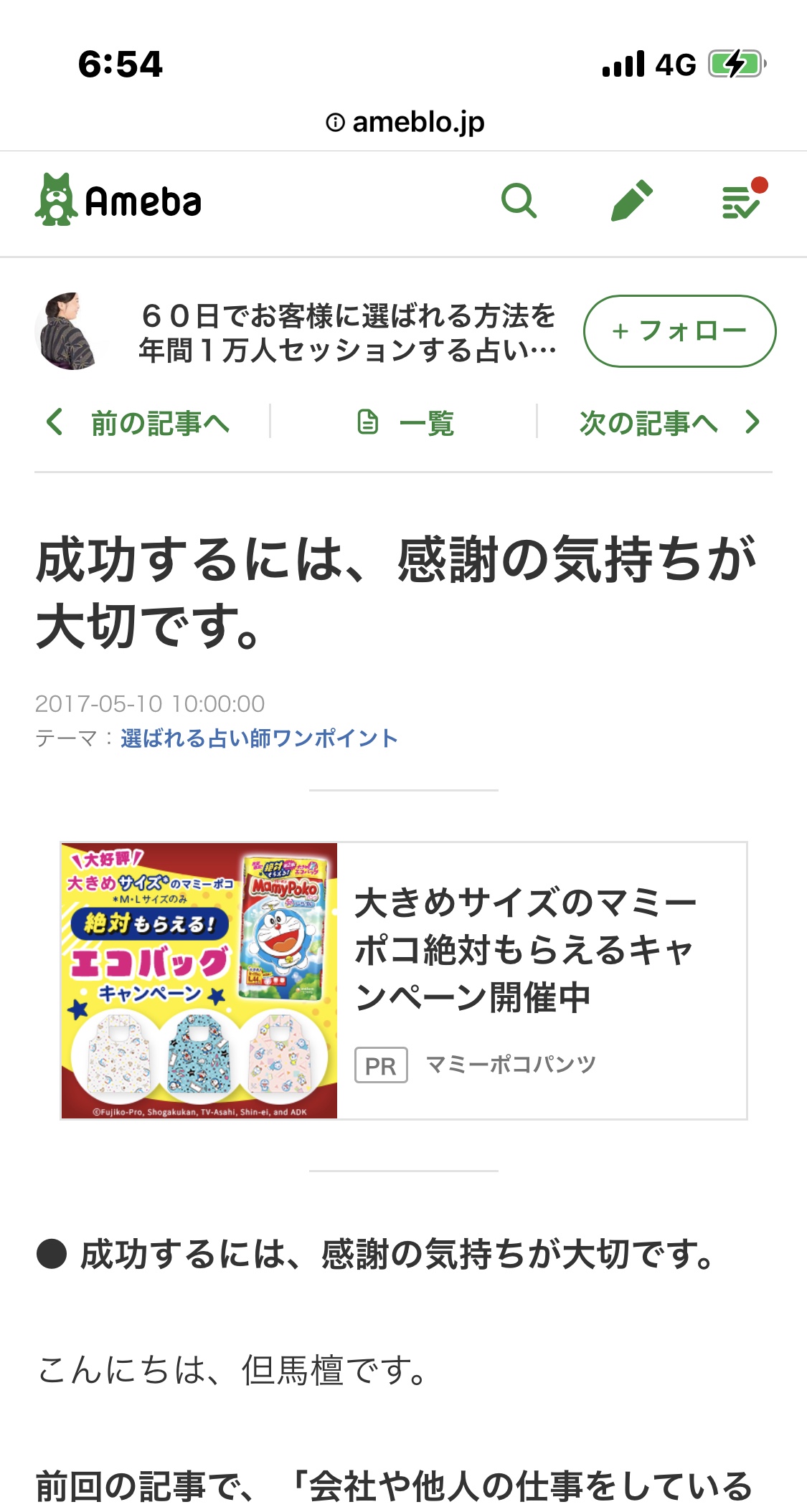This screenshot has width=807, height=1512.
Task: Follow this blog with フォロー button
Action: click(x=679, y=331)
